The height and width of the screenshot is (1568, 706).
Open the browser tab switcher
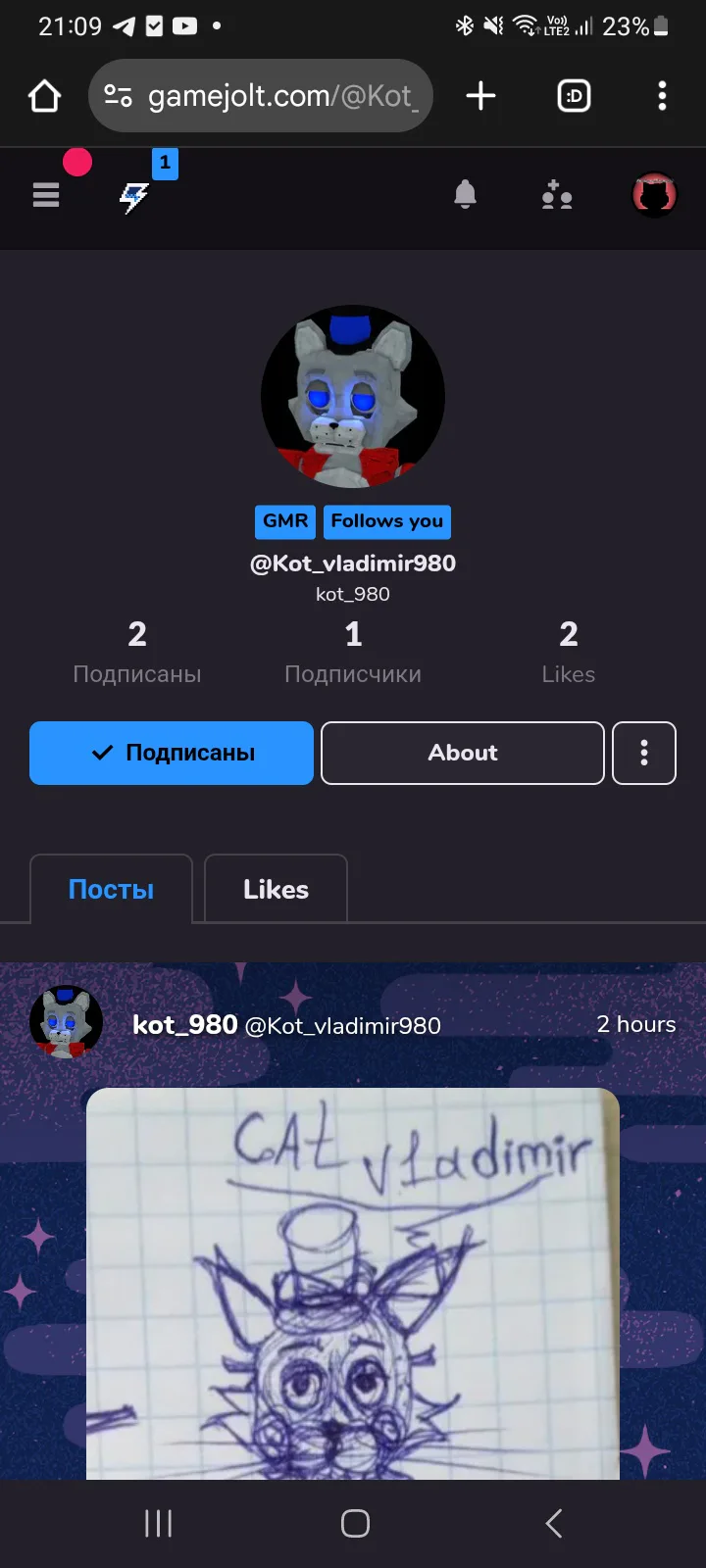coord(574,96)
